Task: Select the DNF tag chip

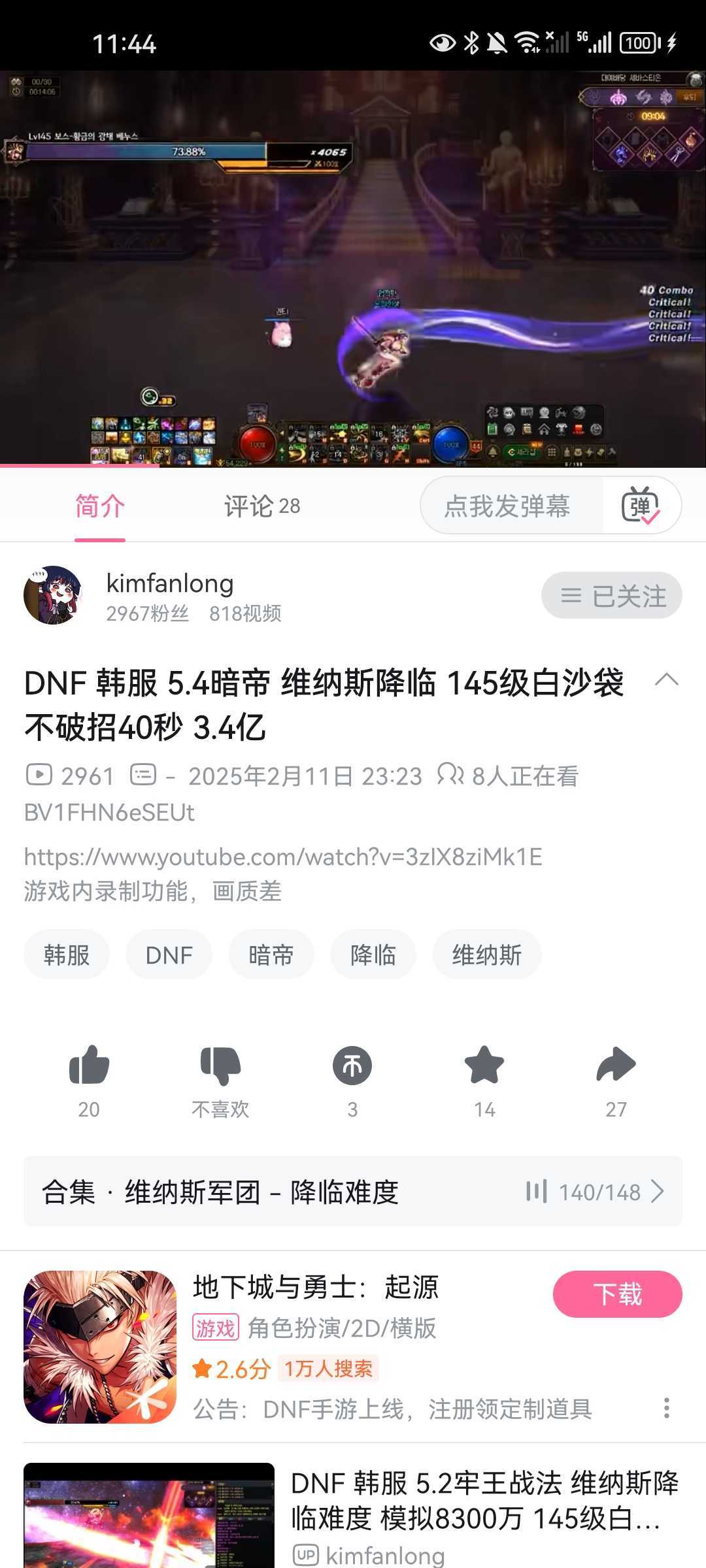Action: click(x=169, y=955)
